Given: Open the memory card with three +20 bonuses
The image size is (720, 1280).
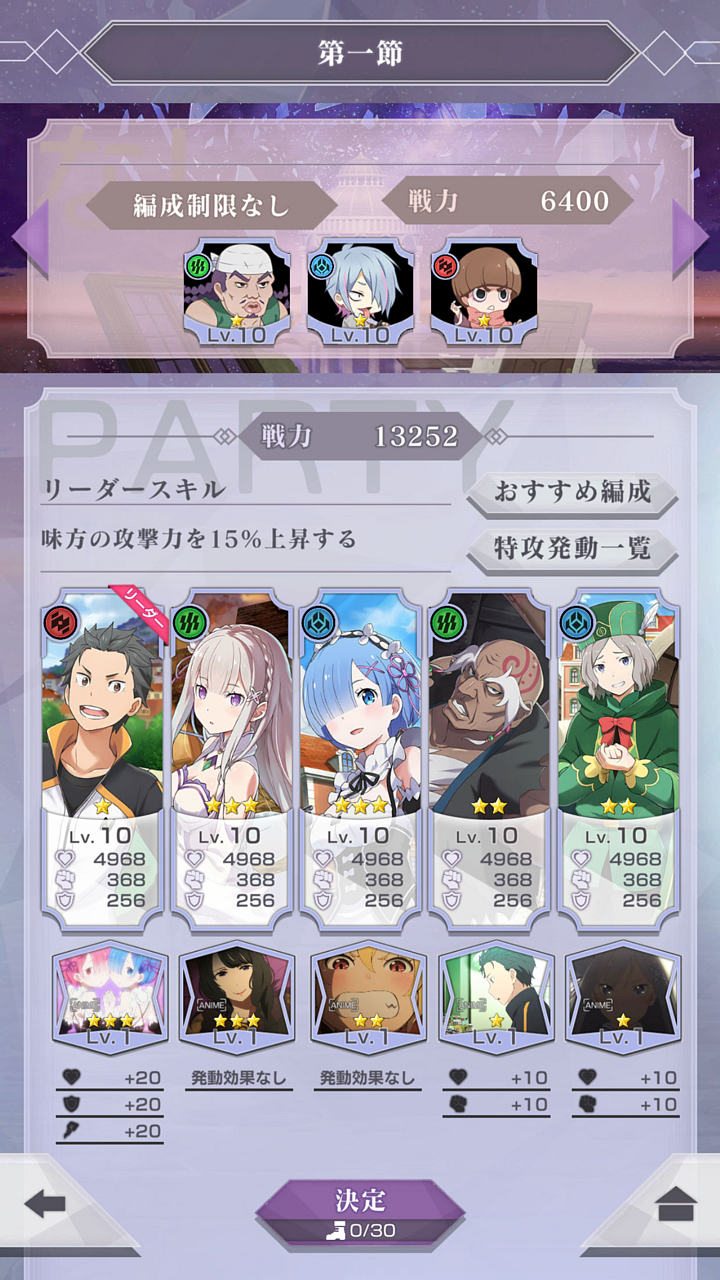Looking at the screenshot, I should point(109,998).
